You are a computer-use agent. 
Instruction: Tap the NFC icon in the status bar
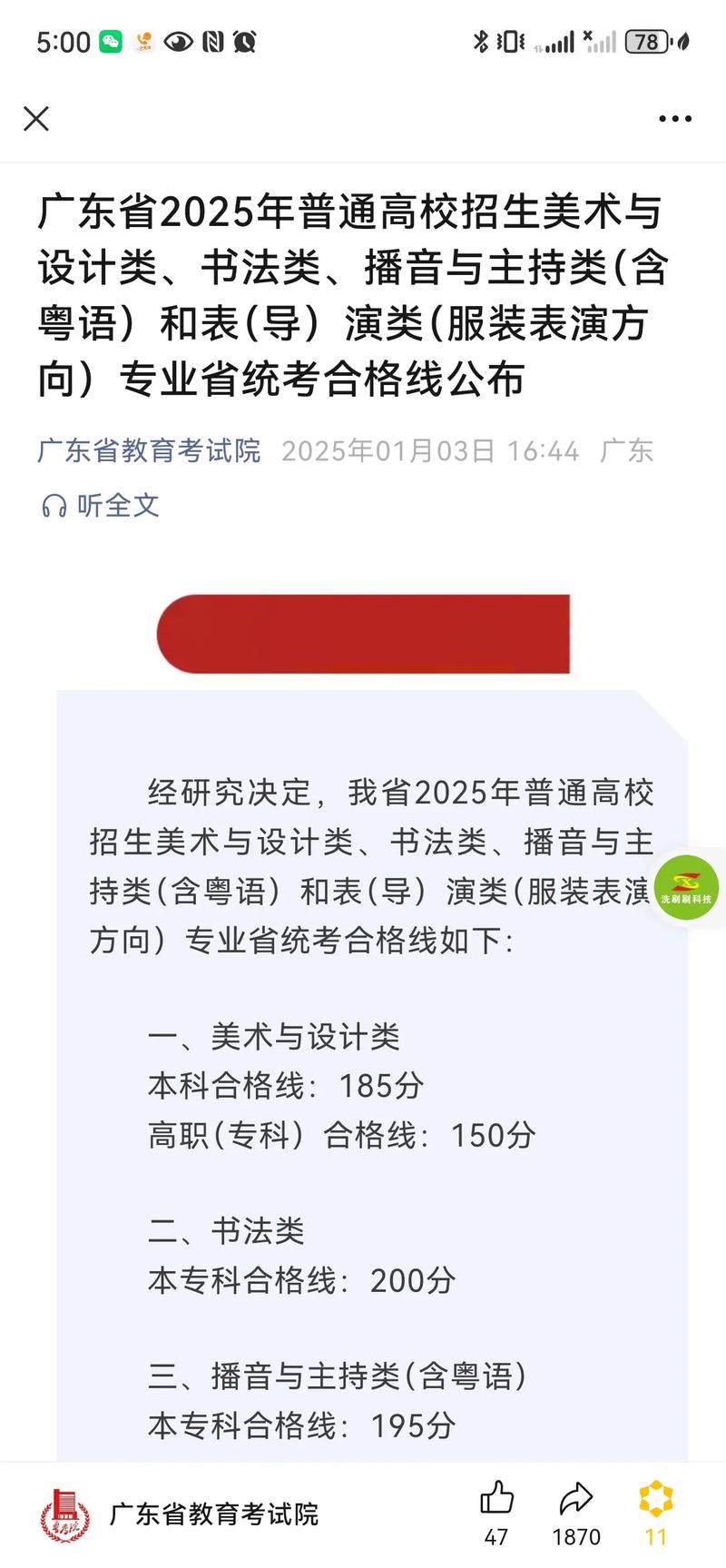(212, 41)
